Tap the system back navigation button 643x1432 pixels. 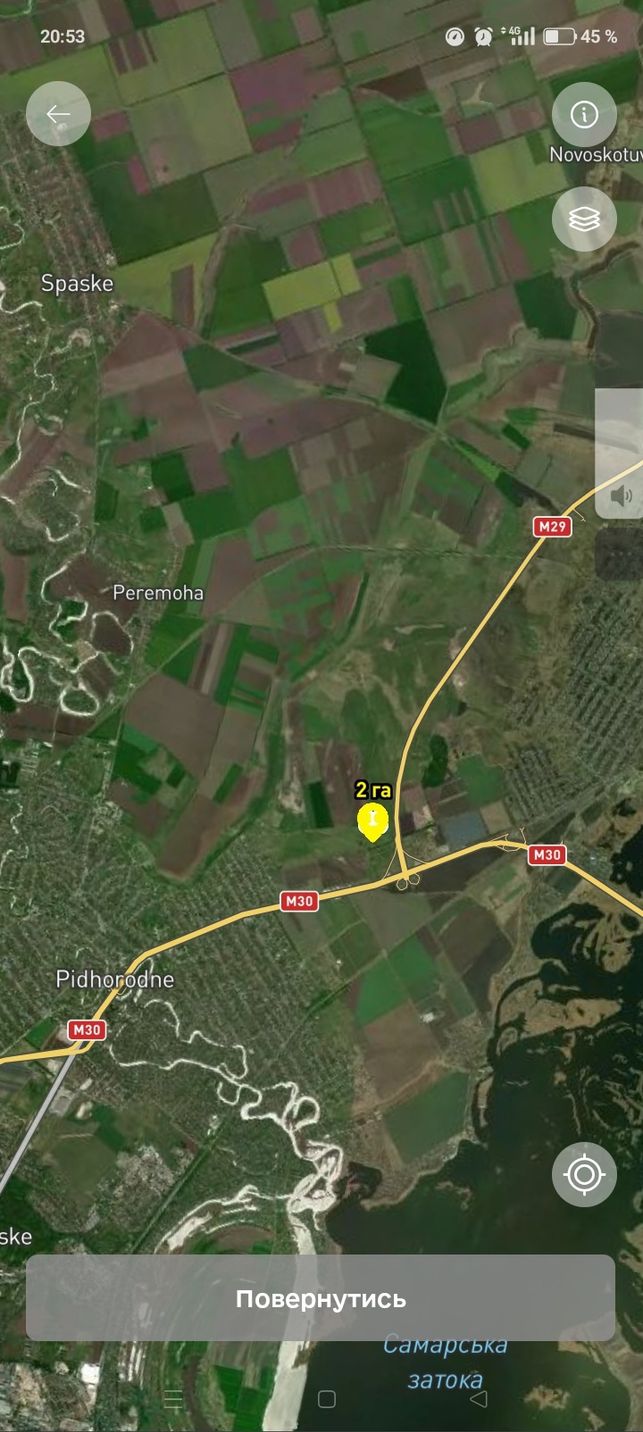478,1399
